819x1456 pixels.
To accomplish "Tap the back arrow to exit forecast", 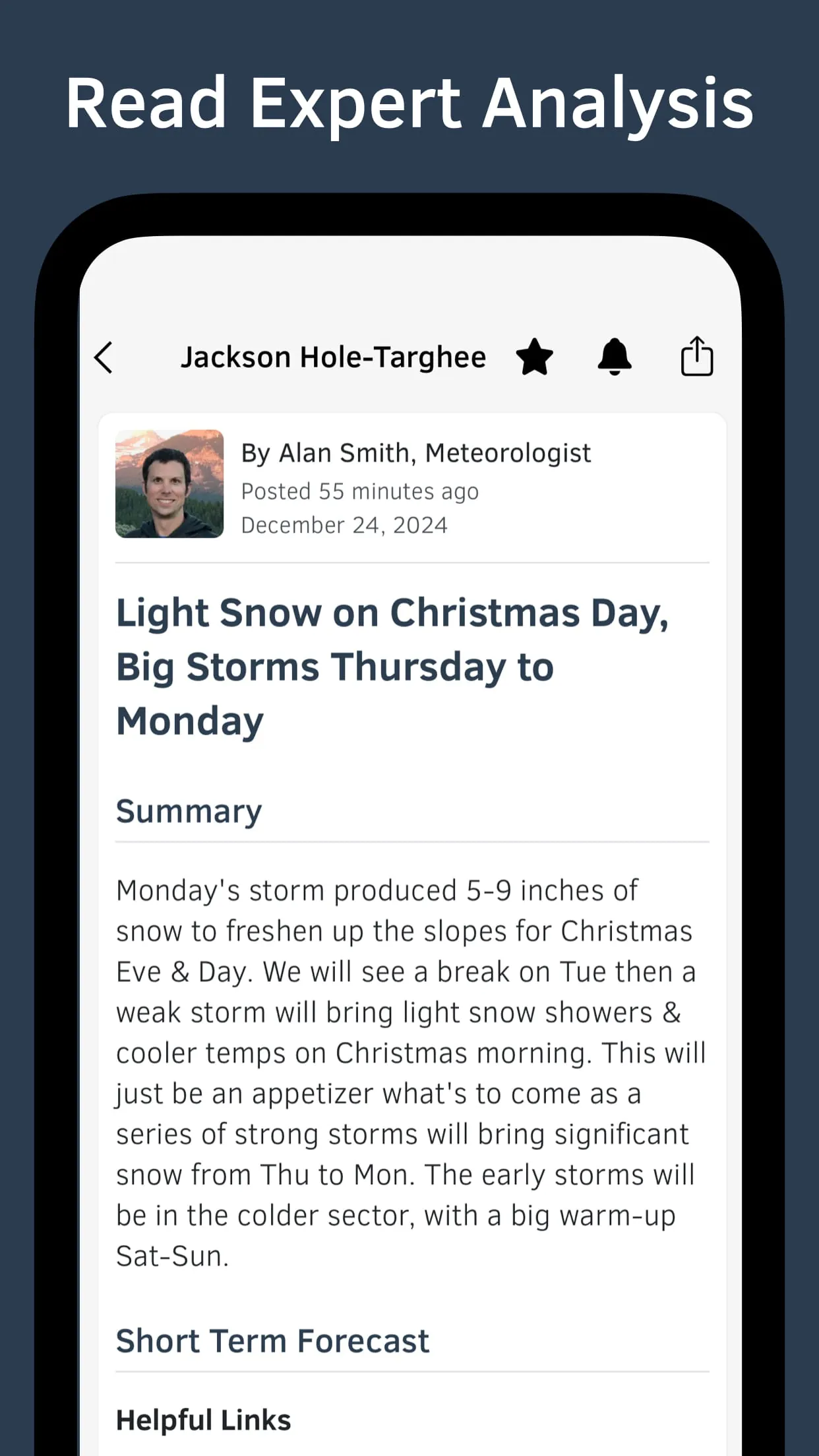I will tap(104, 356).
